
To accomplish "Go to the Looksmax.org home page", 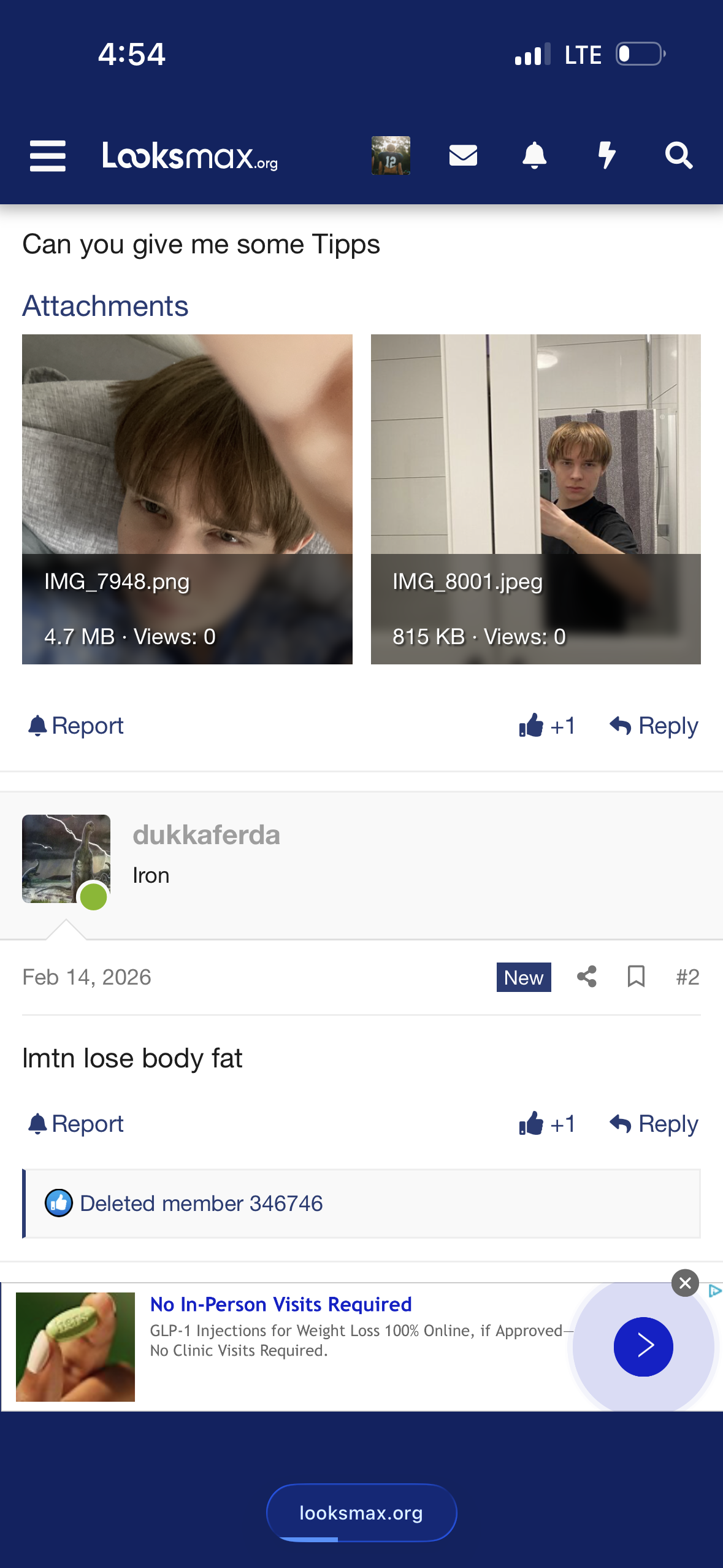I will pos(189,156).
